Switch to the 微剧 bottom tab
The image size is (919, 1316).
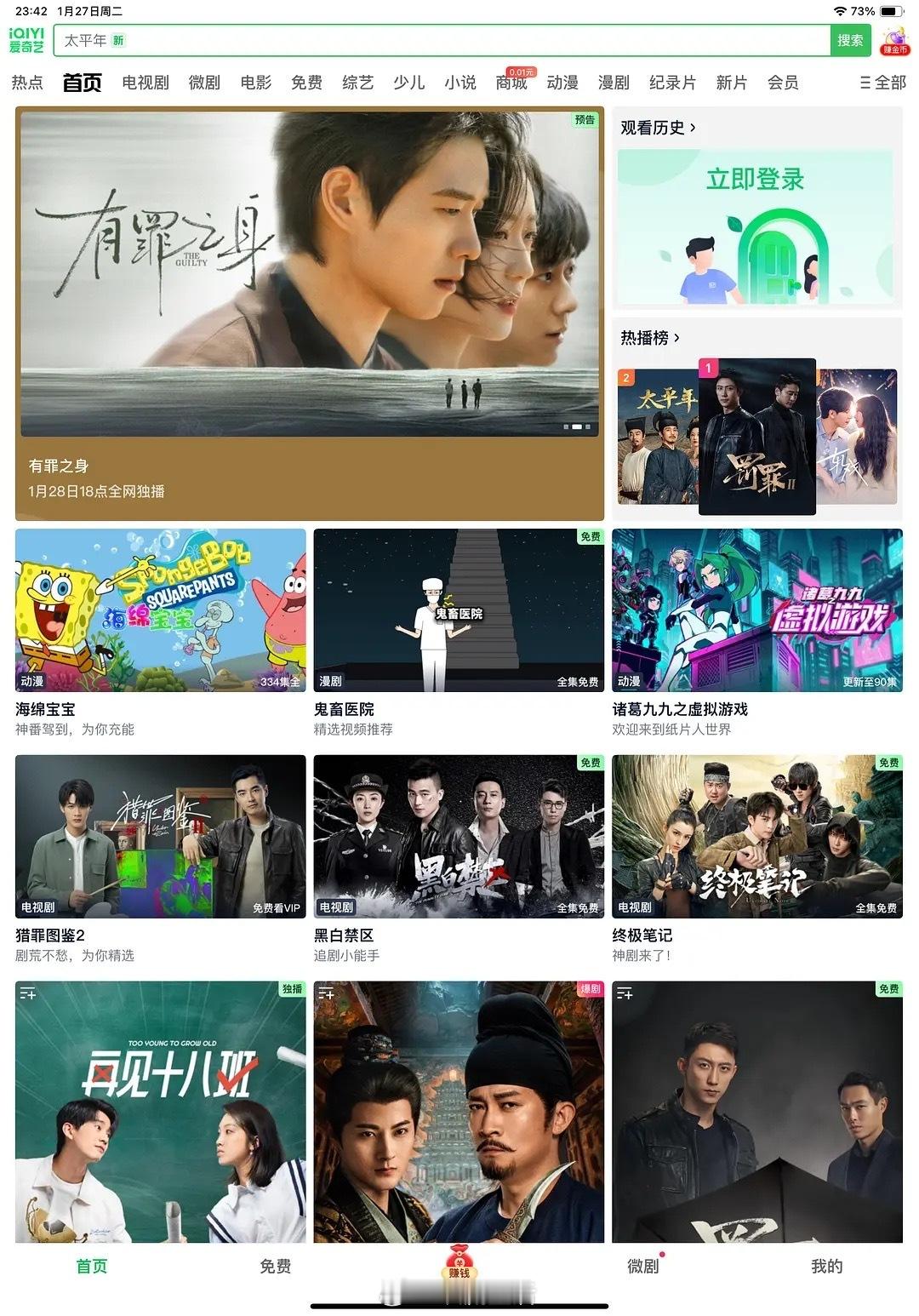[642, 1266]
